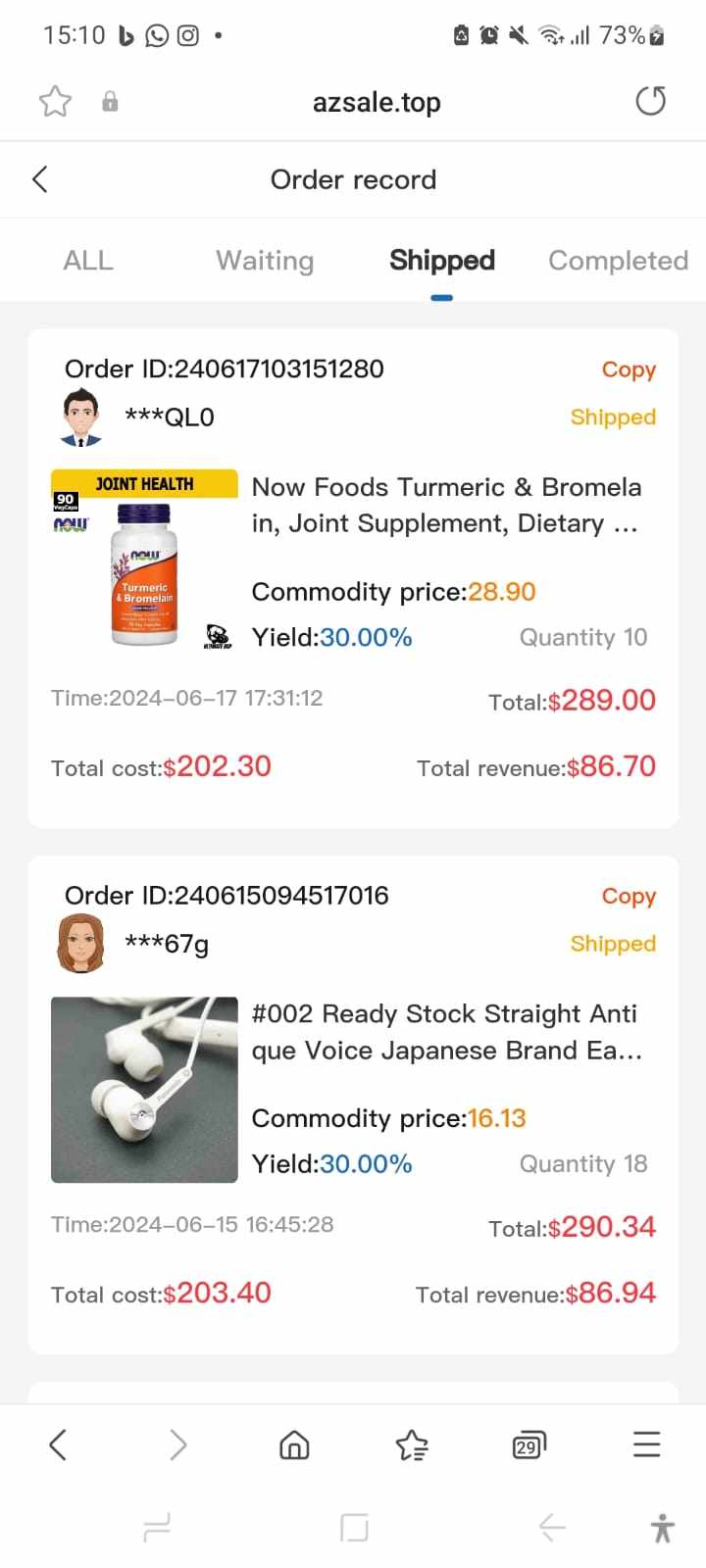Image resolution: width=706 pixels, height=1568 pixels.
Task: Copy order ID 240615094517016
Action: click(x=628, y=896)
